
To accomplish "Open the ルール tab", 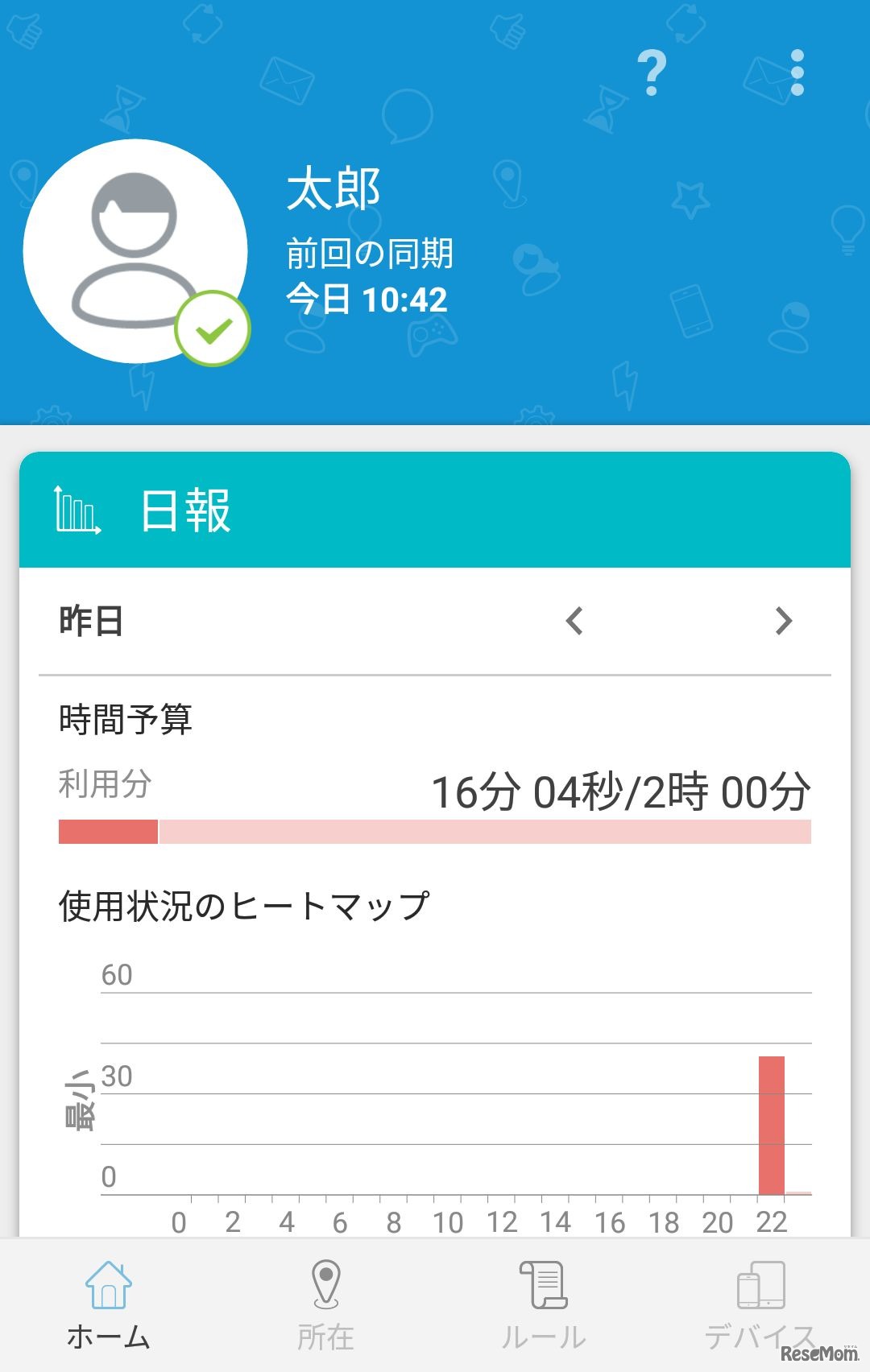I will pyautogui.click(x=544, y=1304).
